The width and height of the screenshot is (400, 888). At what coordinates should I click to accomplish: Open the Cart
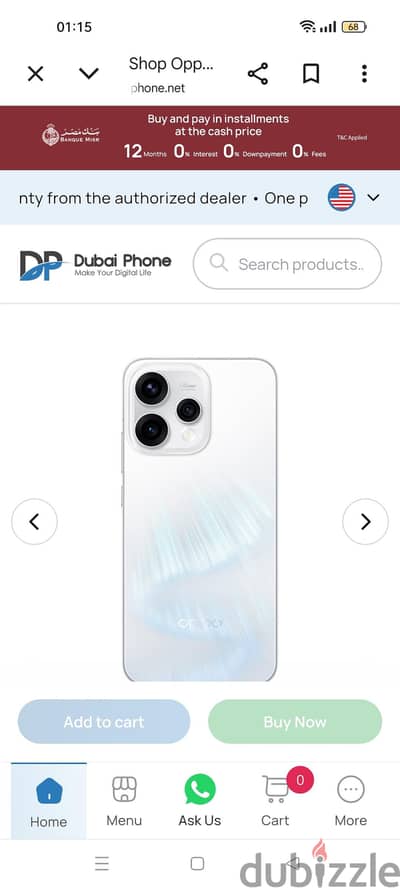click(x=276, y=801)
